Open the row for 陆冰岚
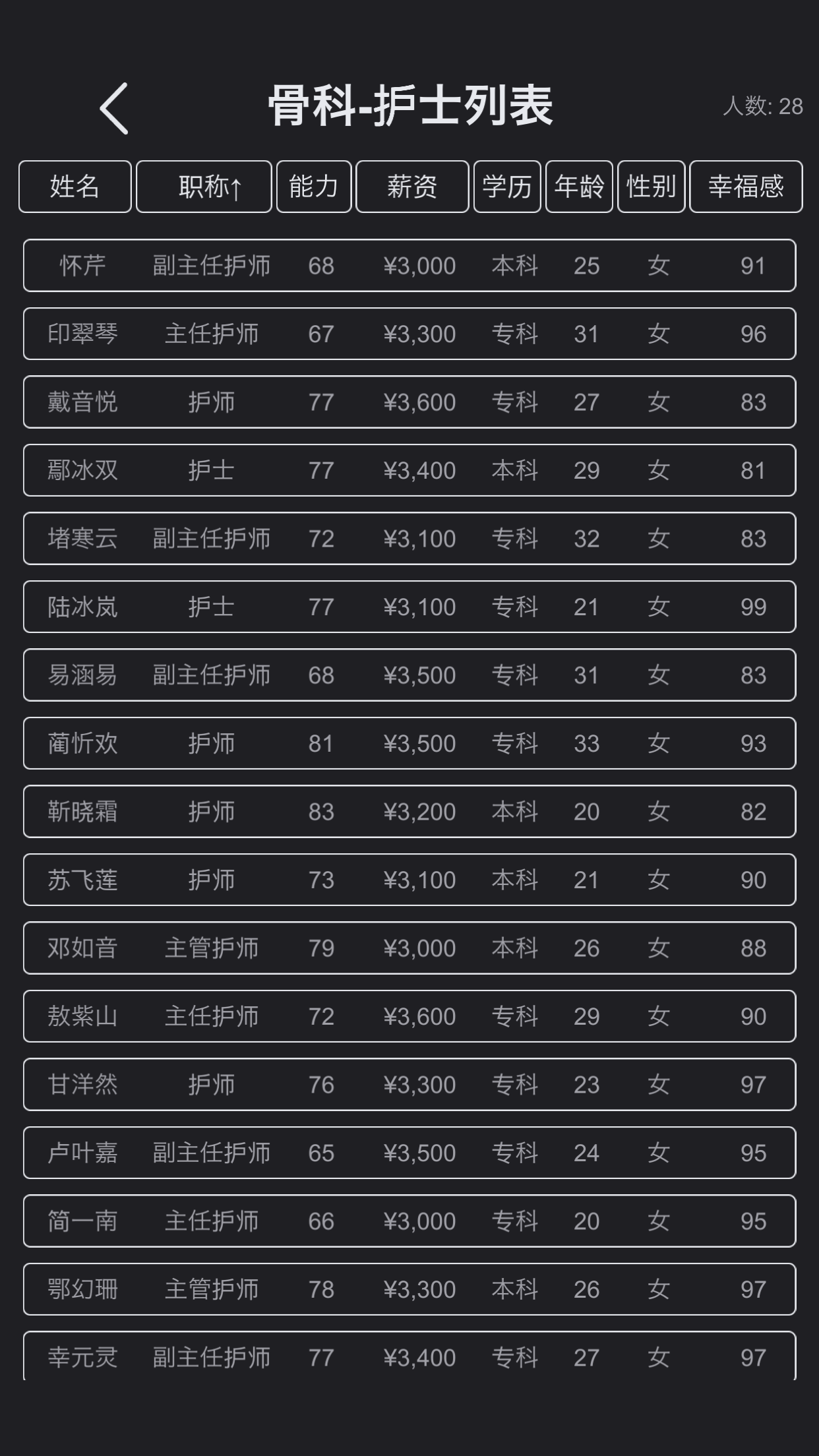The height and width of the screenshot is (1456, 819). (x=409, y=607)
